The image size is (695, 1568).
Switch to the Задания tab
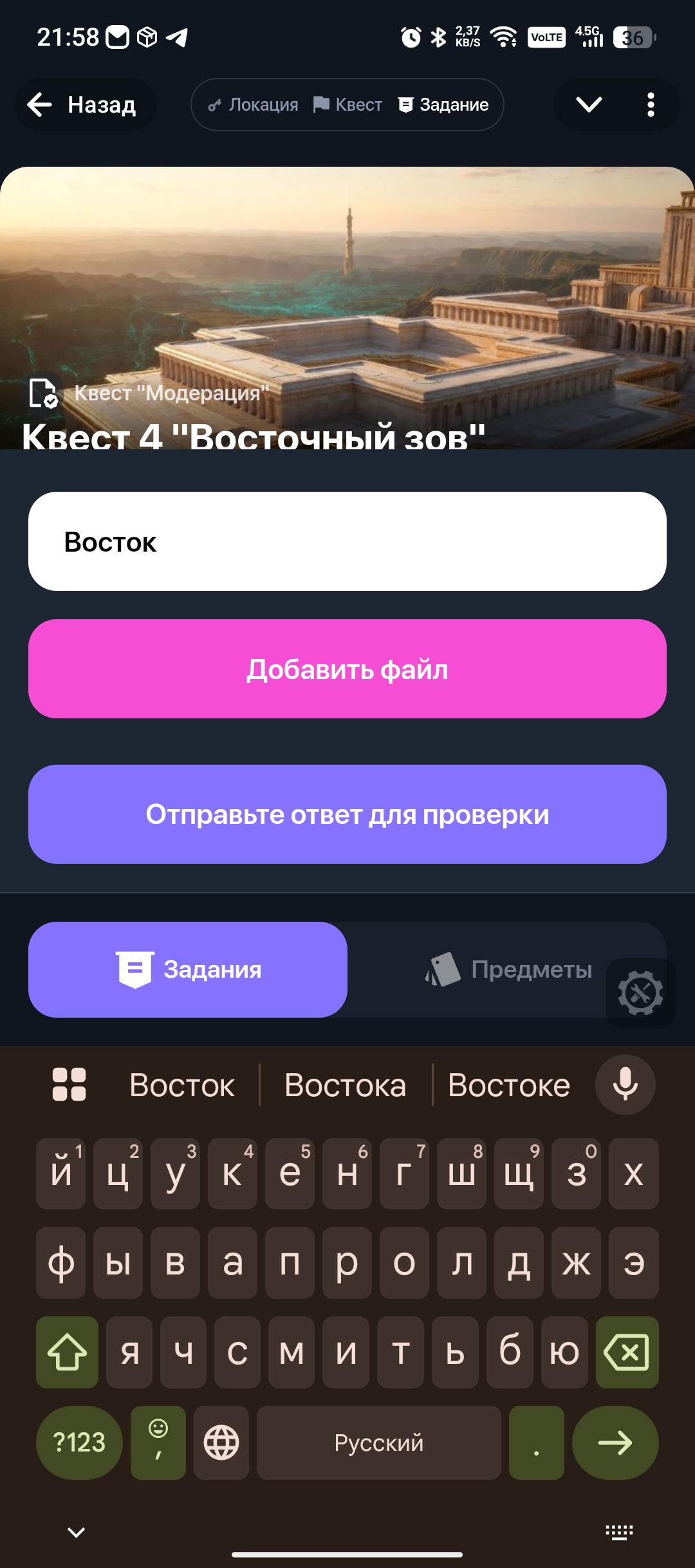tap(188, 969)
